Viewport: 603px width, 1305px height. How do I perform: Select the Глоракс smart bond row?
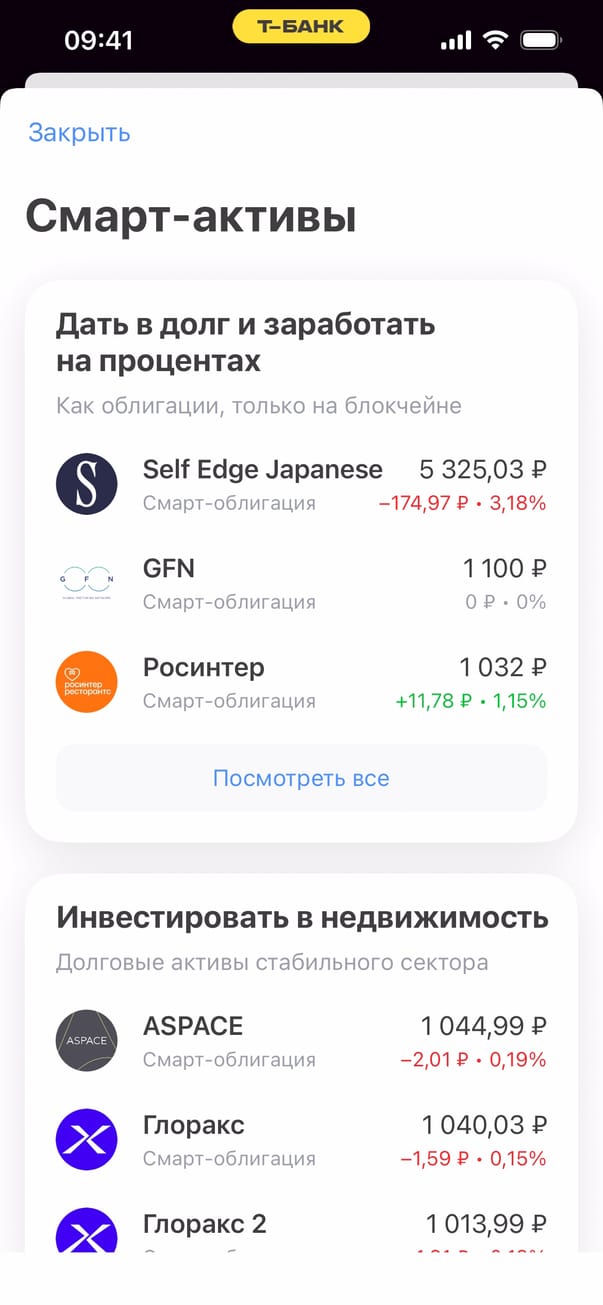click(x=300, y=1141)
